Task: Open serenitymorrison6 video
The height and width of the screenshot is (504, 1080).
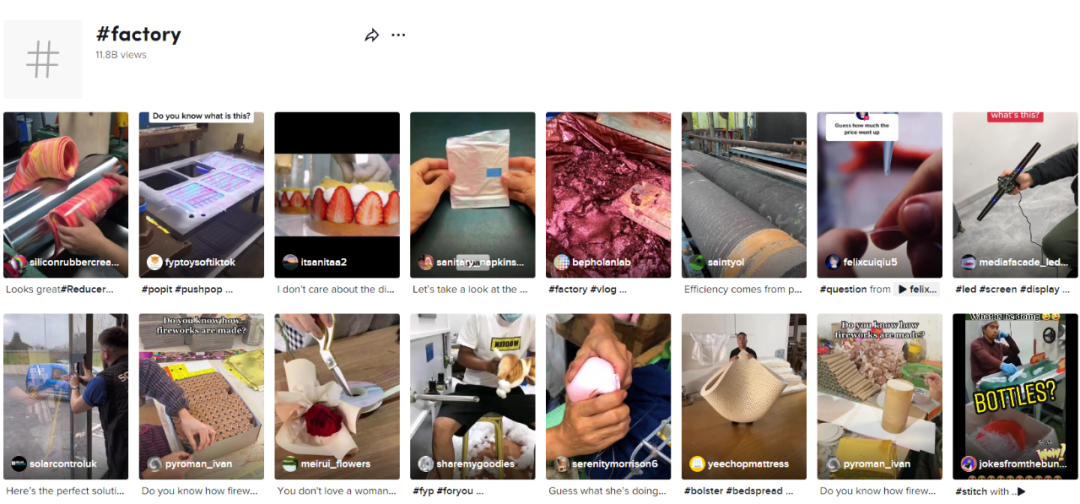Action: [x=608, y=395]
